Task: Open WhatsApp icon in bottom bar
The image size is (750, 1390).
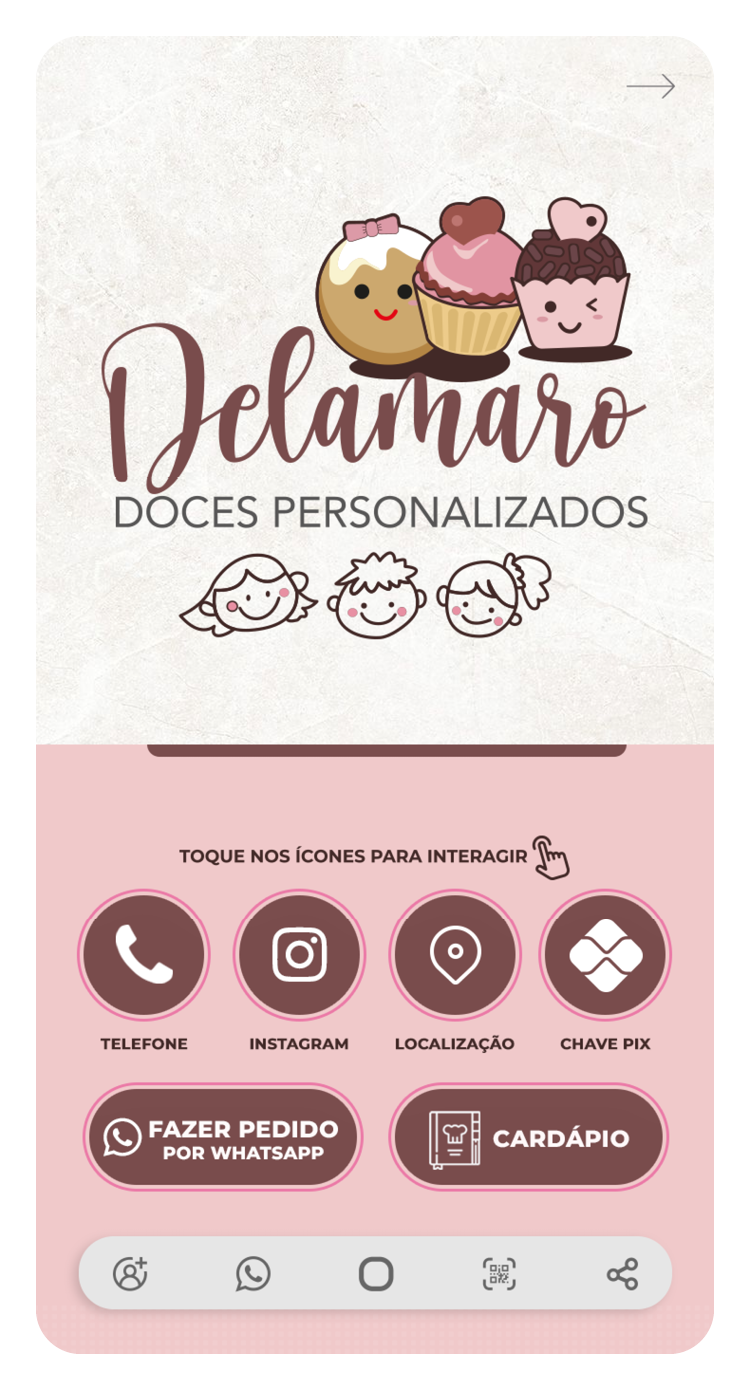Action: pyautogui.click(x=253, y=1274)
